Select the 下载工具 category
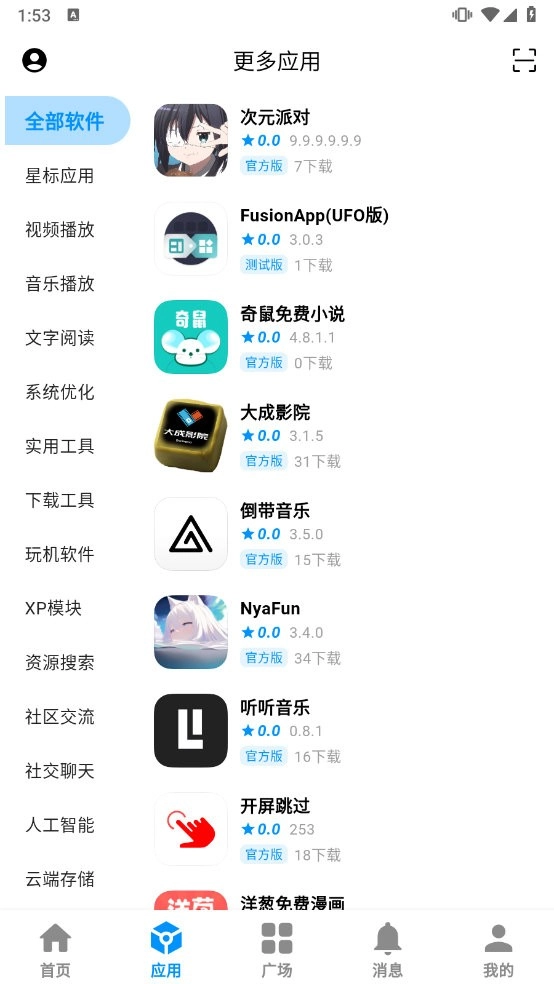554x984 pixels. tap(60, 500)
